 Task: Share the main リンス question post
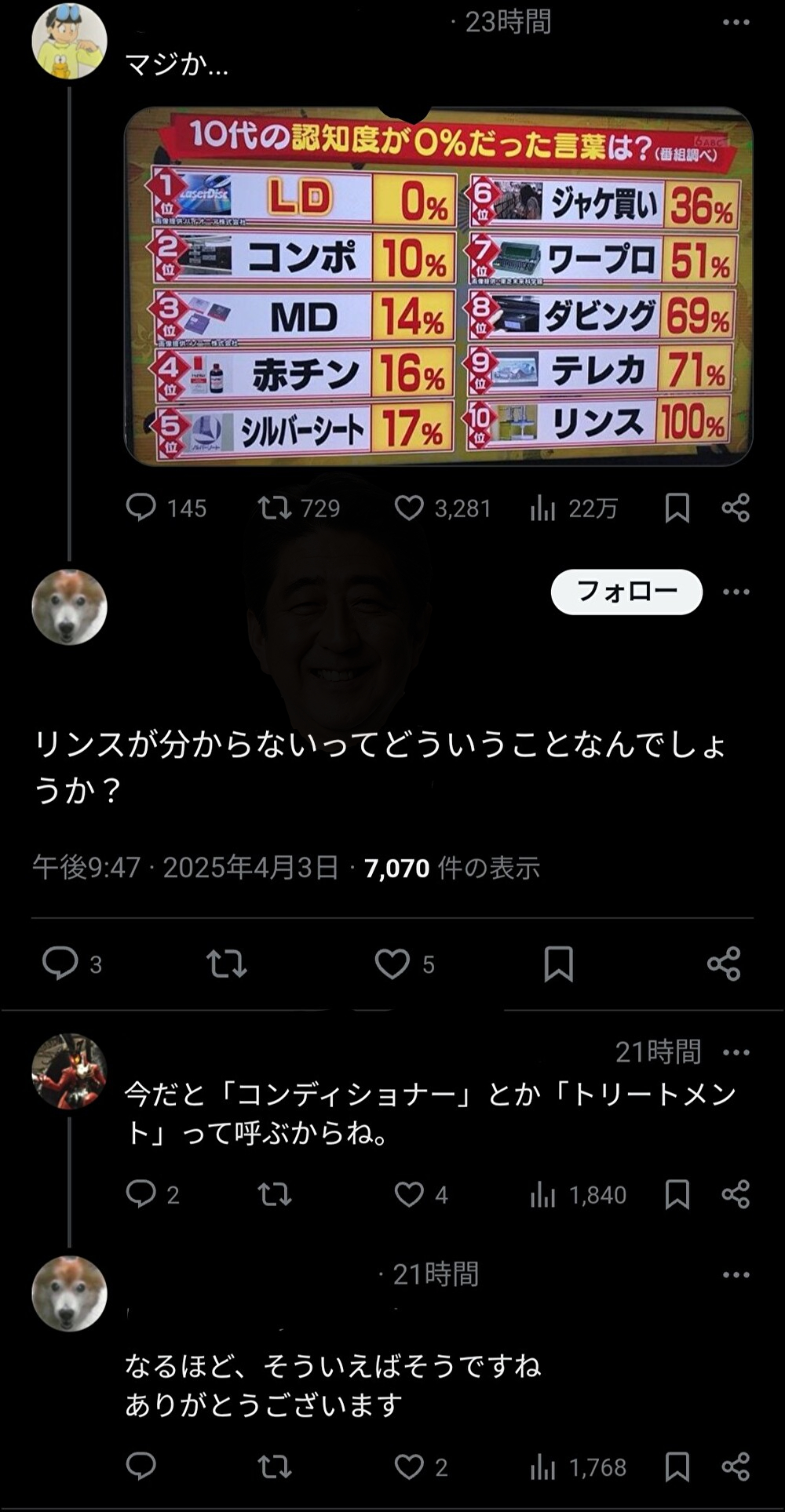[723, 964]
